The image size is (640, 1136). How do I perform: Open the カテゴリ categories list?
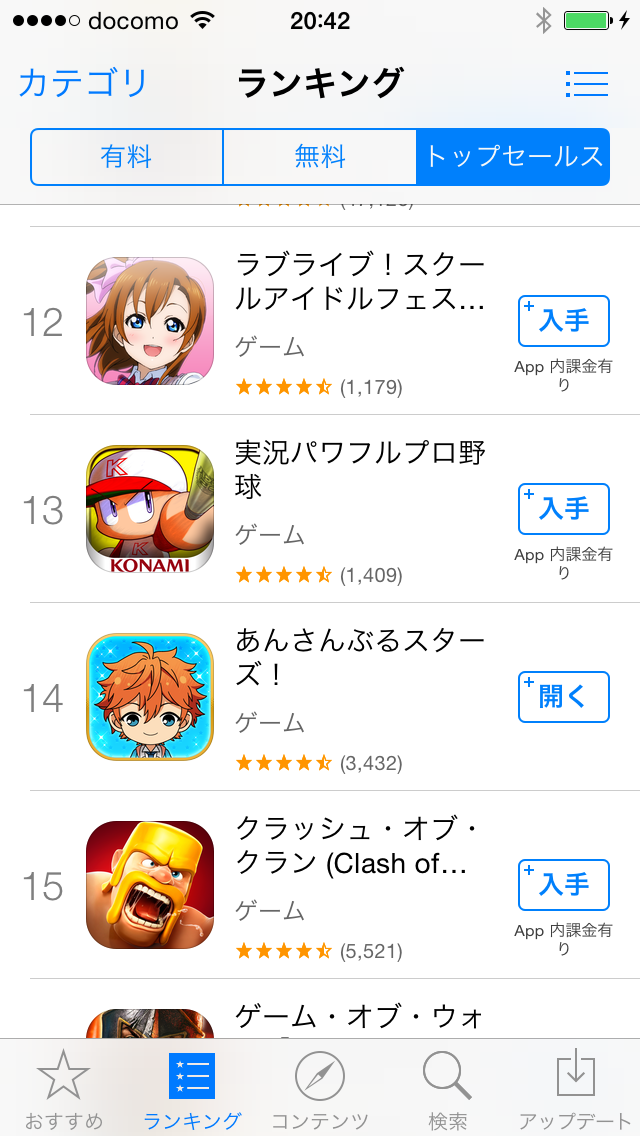tap(83, 83)
